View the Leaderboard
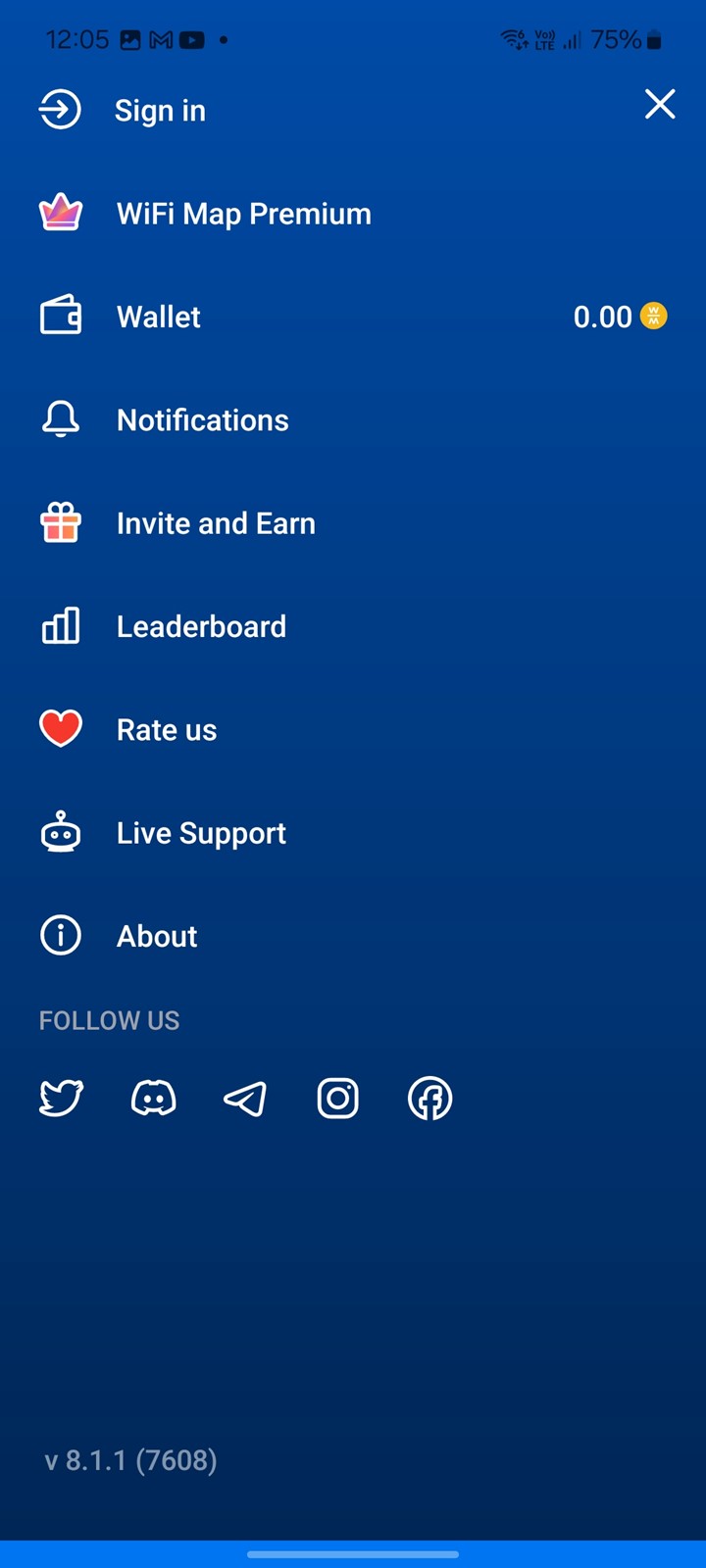 (201, 626)
